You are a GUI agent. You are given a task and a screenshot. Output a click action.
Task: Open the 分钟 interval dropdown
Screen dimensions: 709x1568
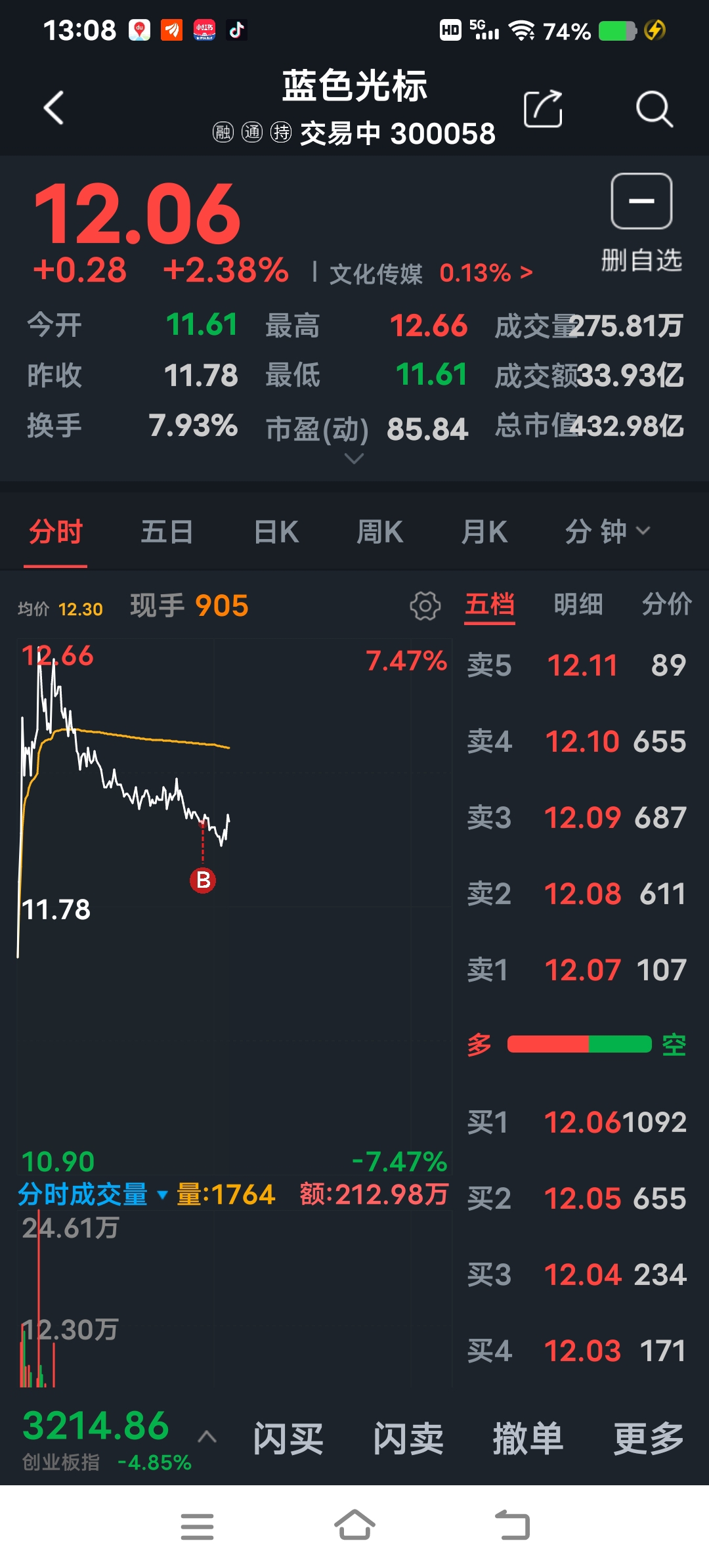tap(607, 531)
